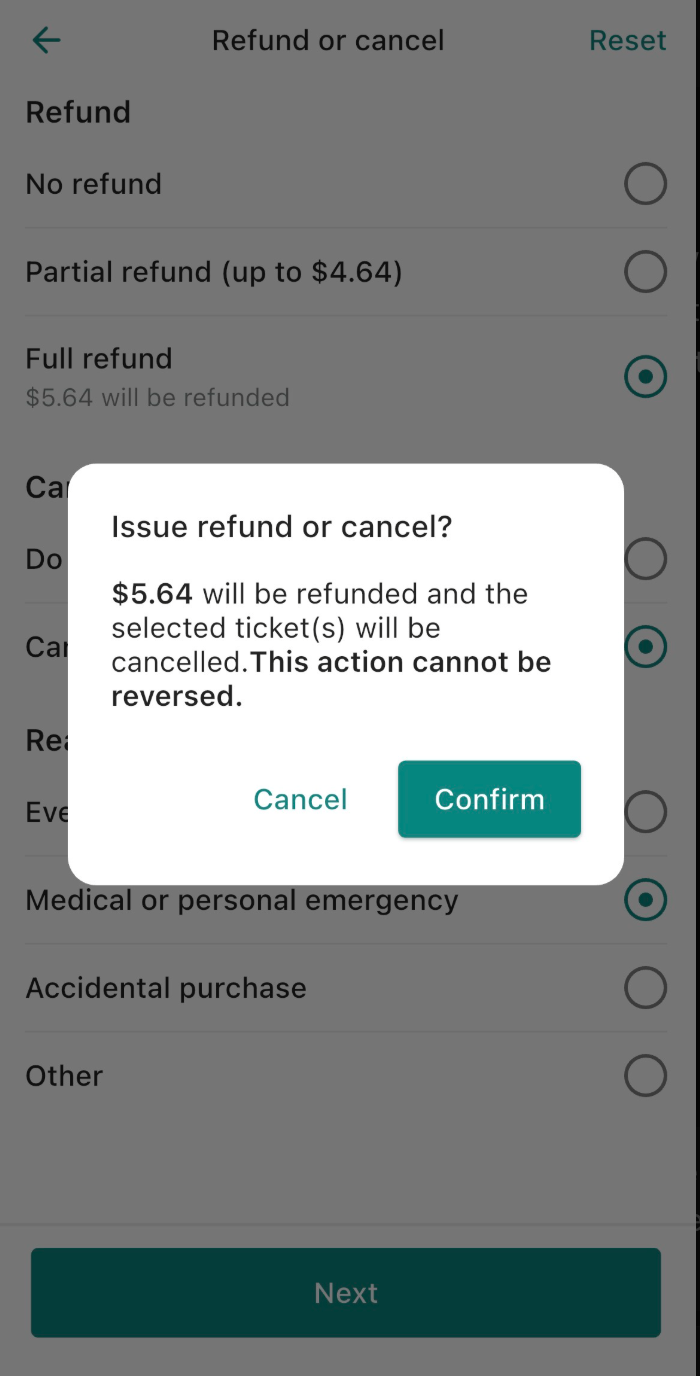This screenshot has width=700, height=1376.
Task: Confirm the refund and cancellation
Action: click(489, 799)
